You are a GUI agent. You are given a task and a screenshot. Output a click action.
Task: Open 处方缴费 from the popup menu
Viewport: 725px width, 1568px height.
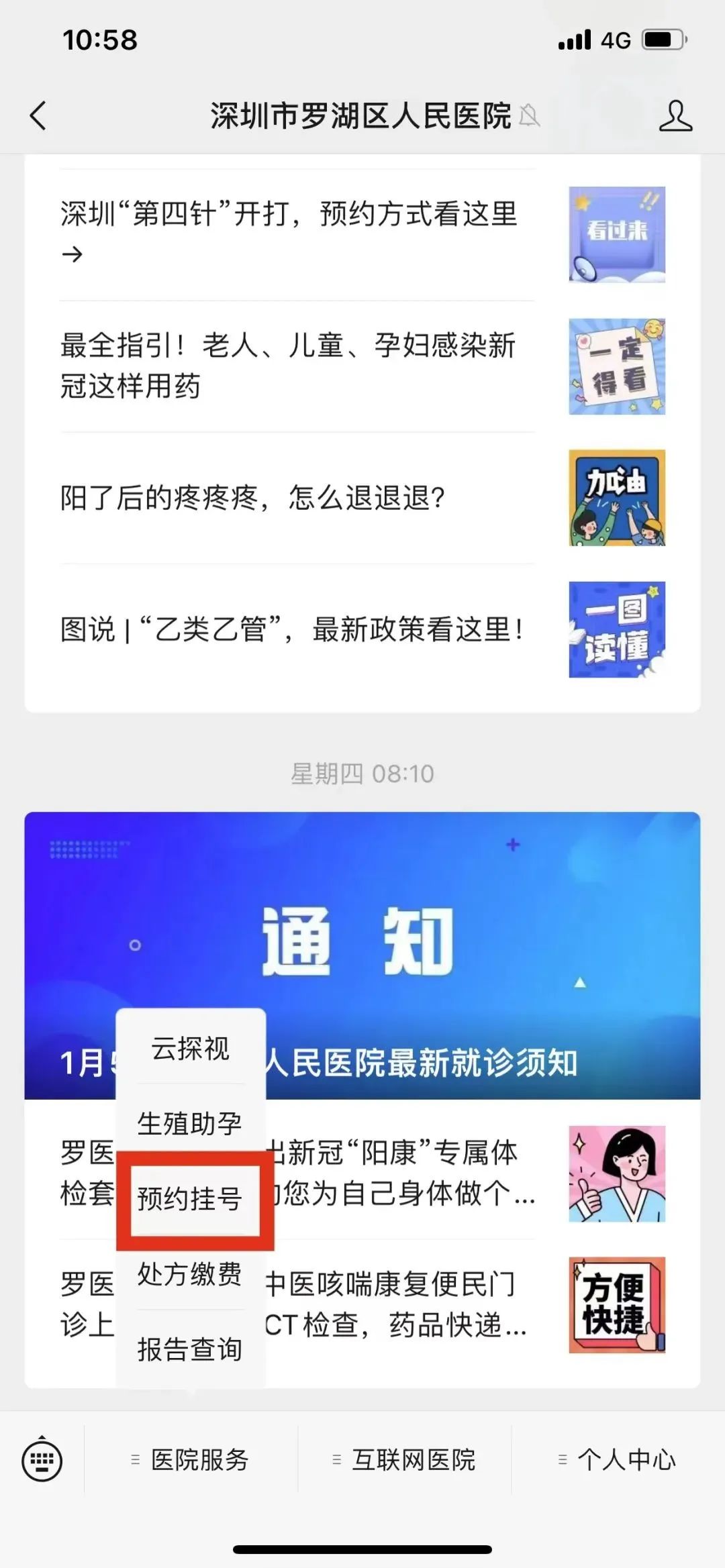coord(191,1273)
